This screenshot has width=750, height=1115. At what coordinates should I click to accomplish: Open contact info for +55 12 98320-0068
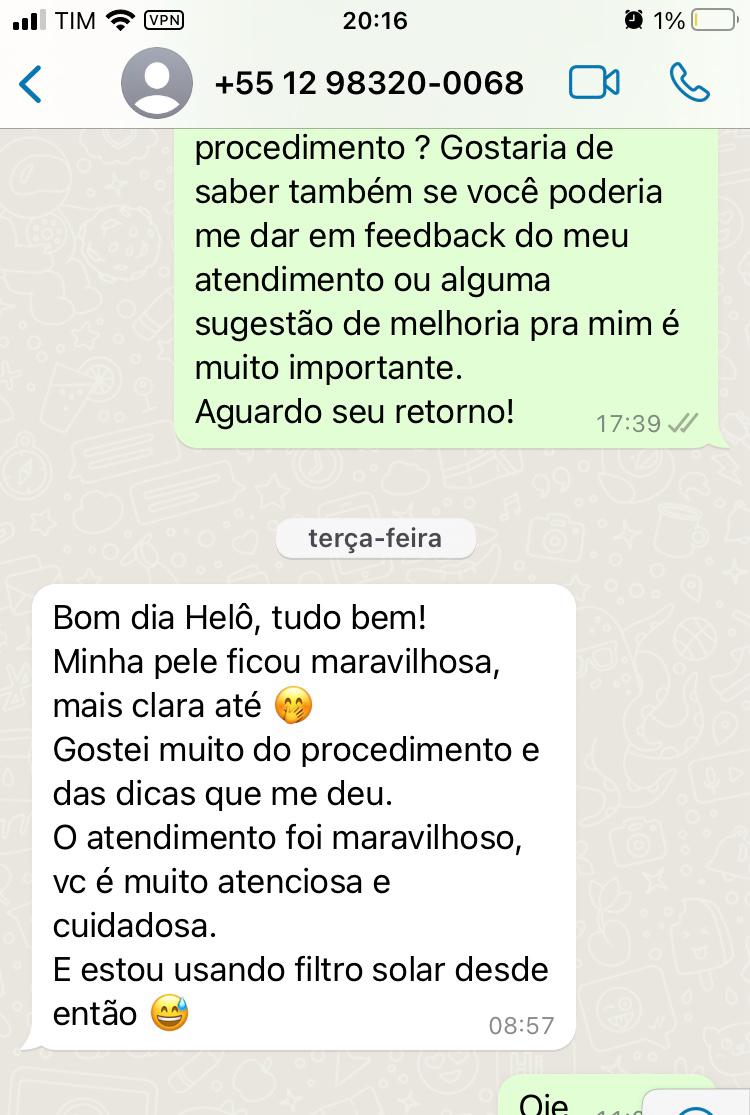(368, 83)
